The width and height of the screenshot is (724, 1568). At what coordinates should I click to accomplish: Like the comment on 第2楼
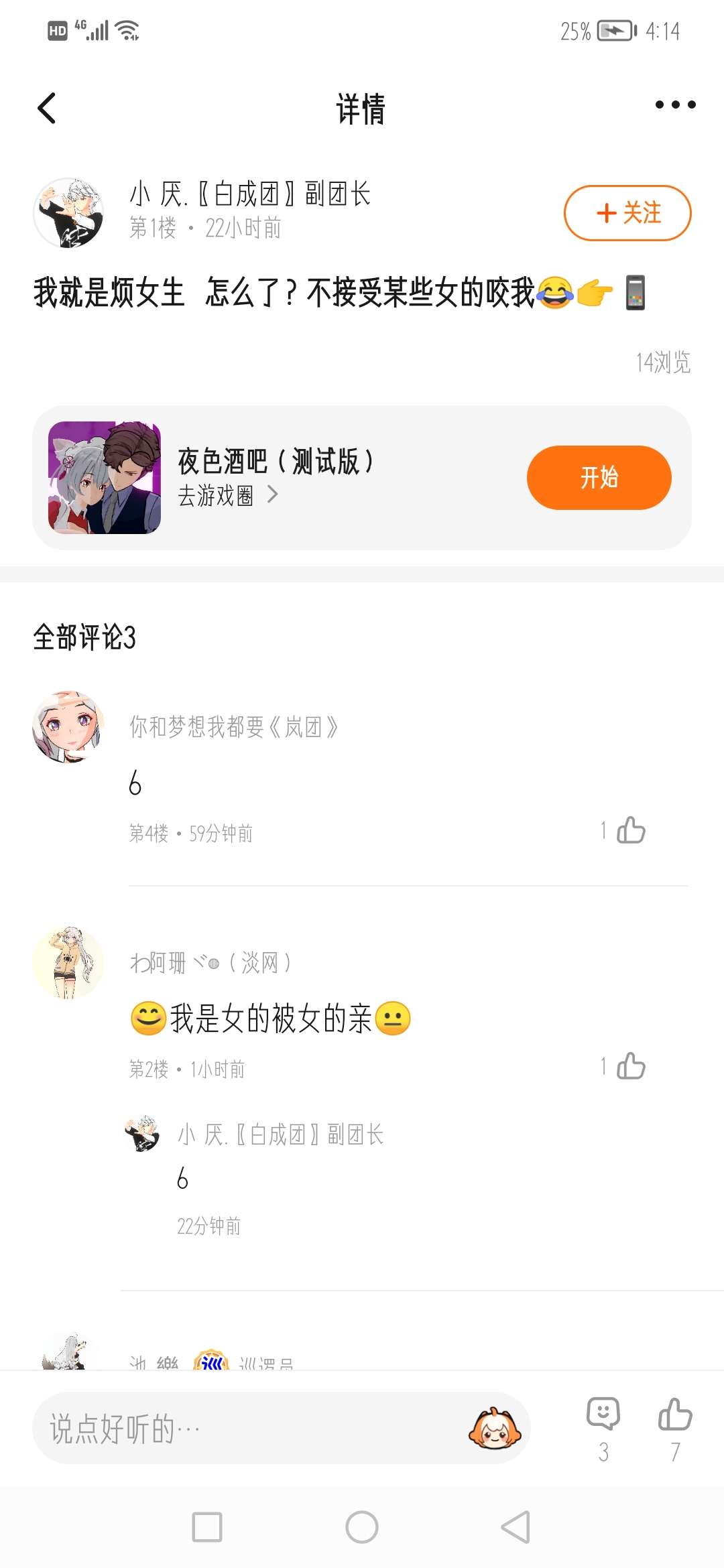click(x=630, y=1066)
